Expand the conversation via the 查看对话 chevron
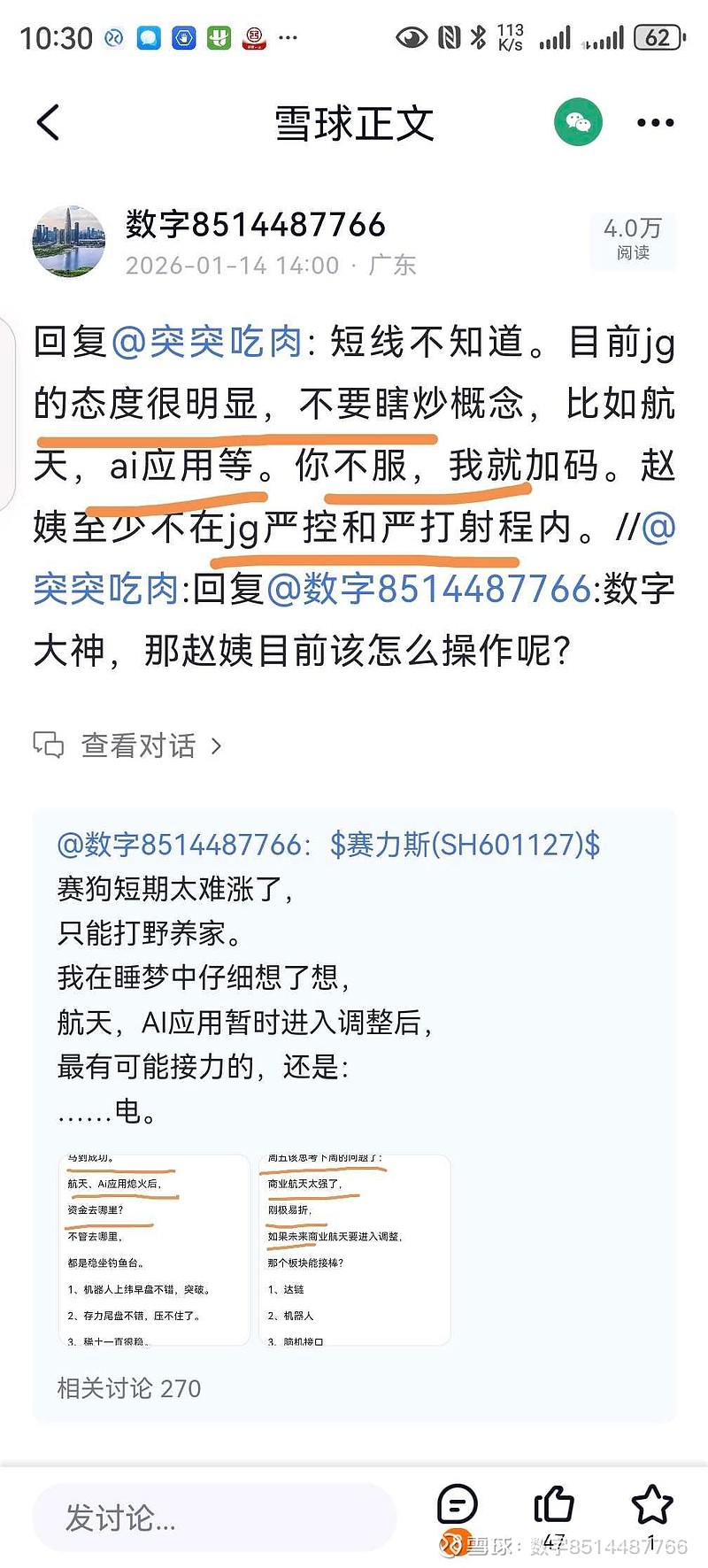Viewport: 708px width, 1568px height. coord(215,746)
